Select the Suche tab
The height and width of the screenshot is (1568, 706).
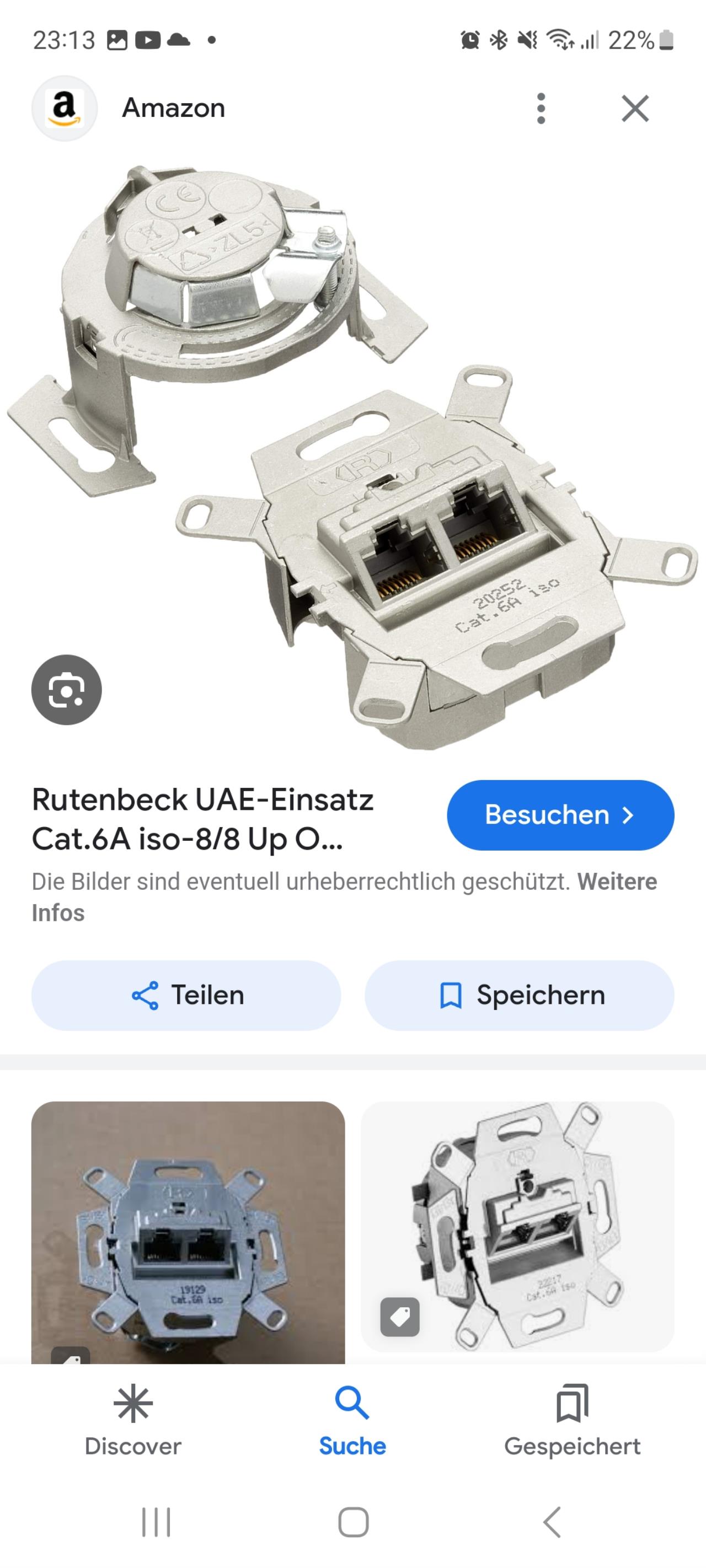pos(352,1421)
